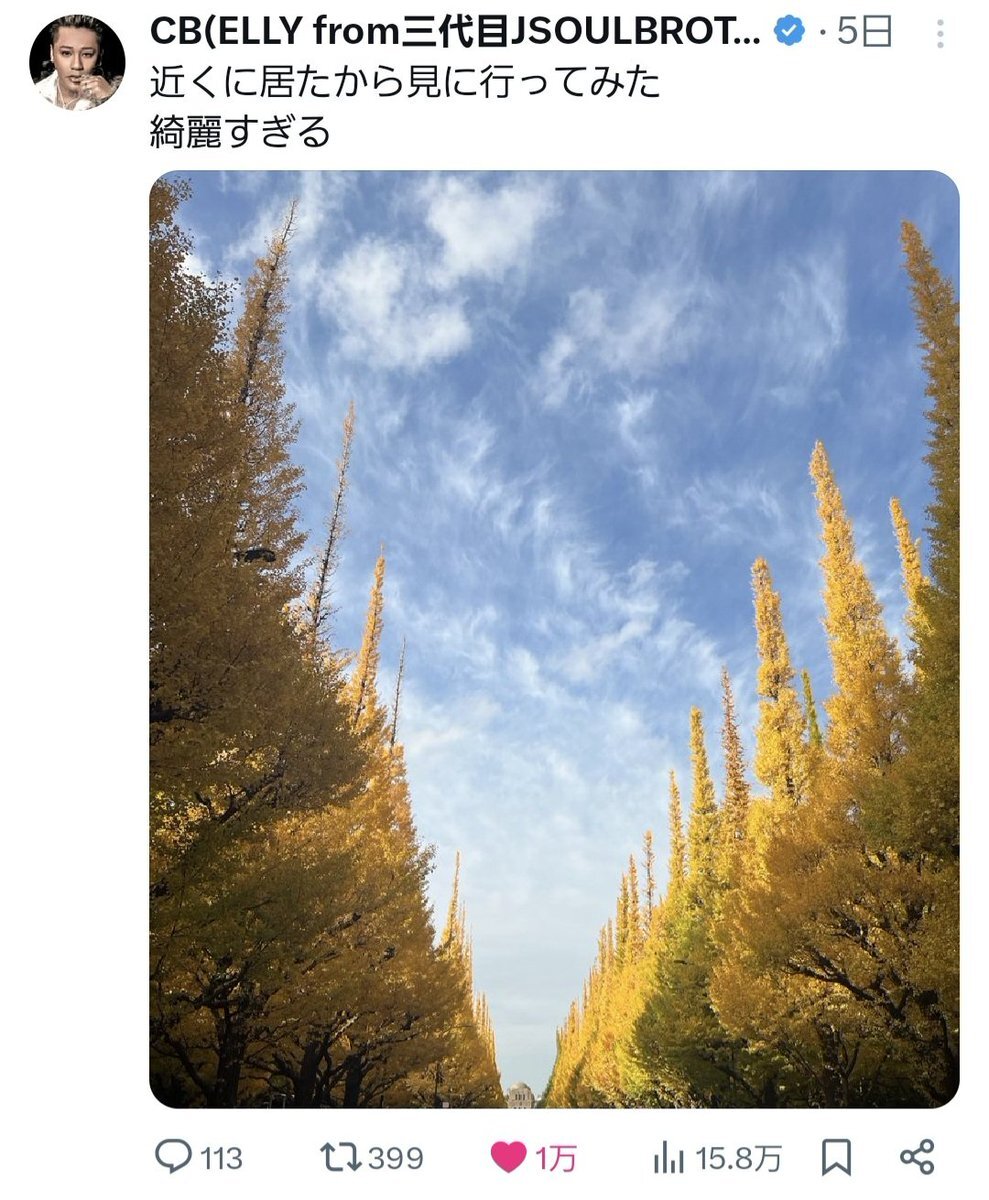This screenshot has width=989, height=1200.
Task: Share this tweet via the share icon
Action: point(916,1157)
